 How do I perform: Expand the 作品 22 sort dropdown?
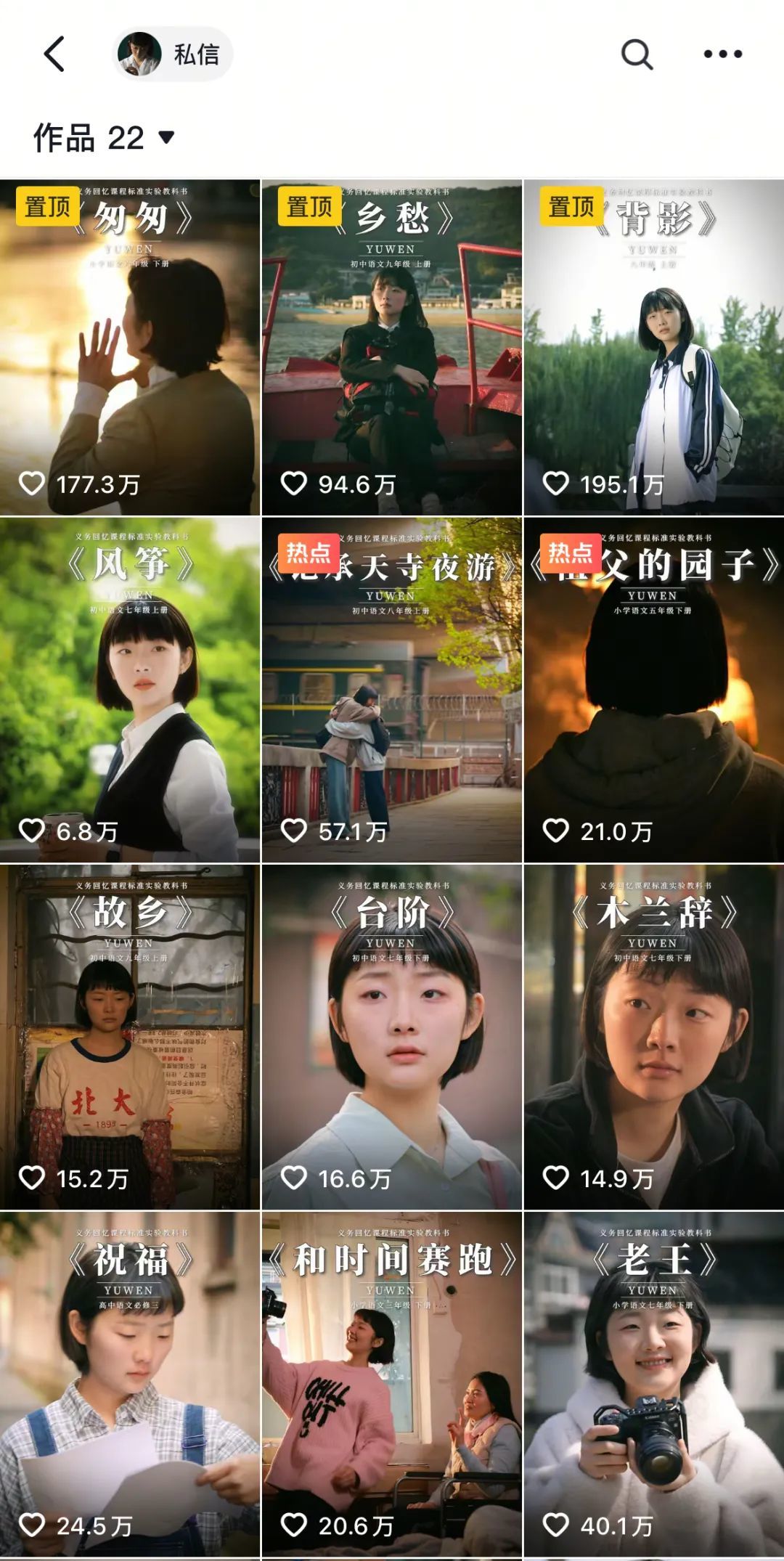[x=105, y=138]
